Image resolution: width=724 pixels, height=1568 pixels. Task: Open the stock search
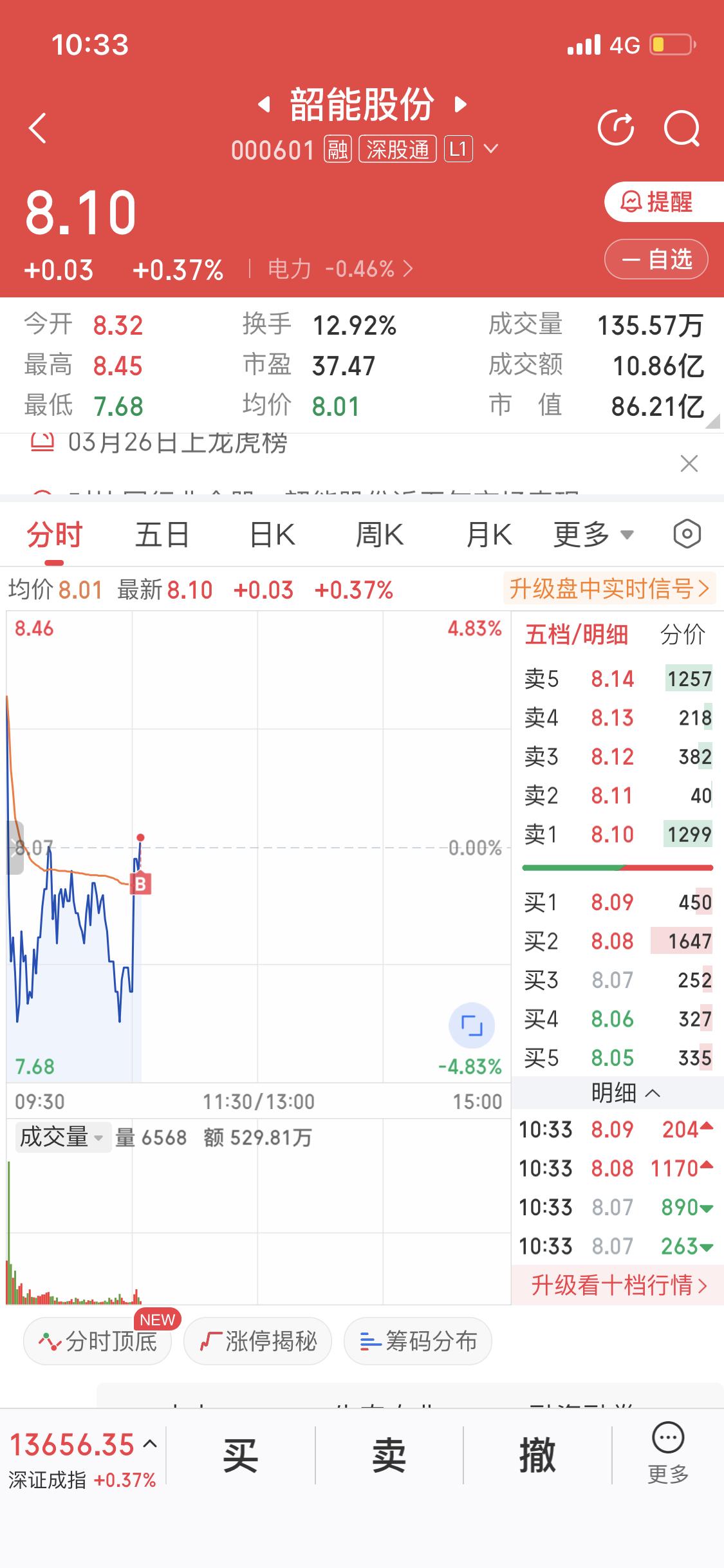683,127
